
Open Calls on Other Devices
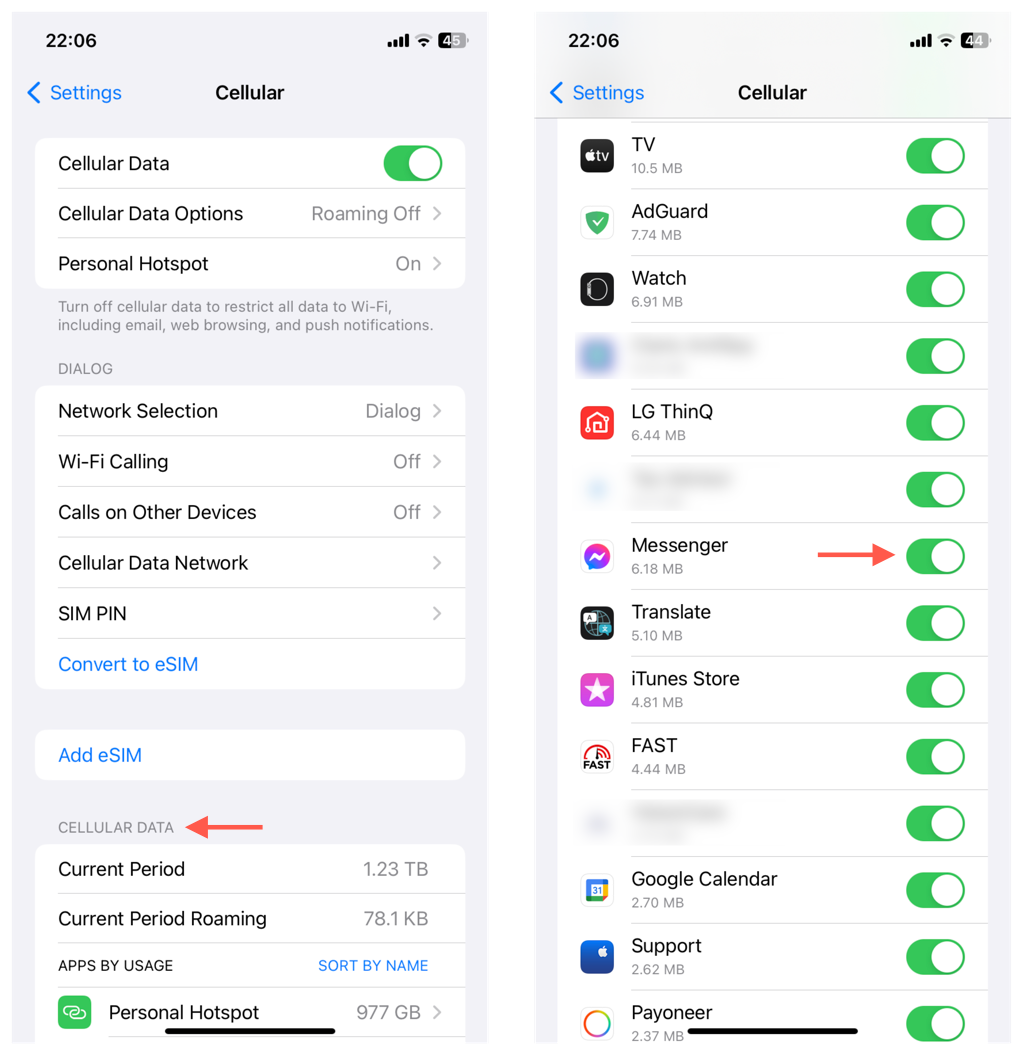[x=250, y=512]
